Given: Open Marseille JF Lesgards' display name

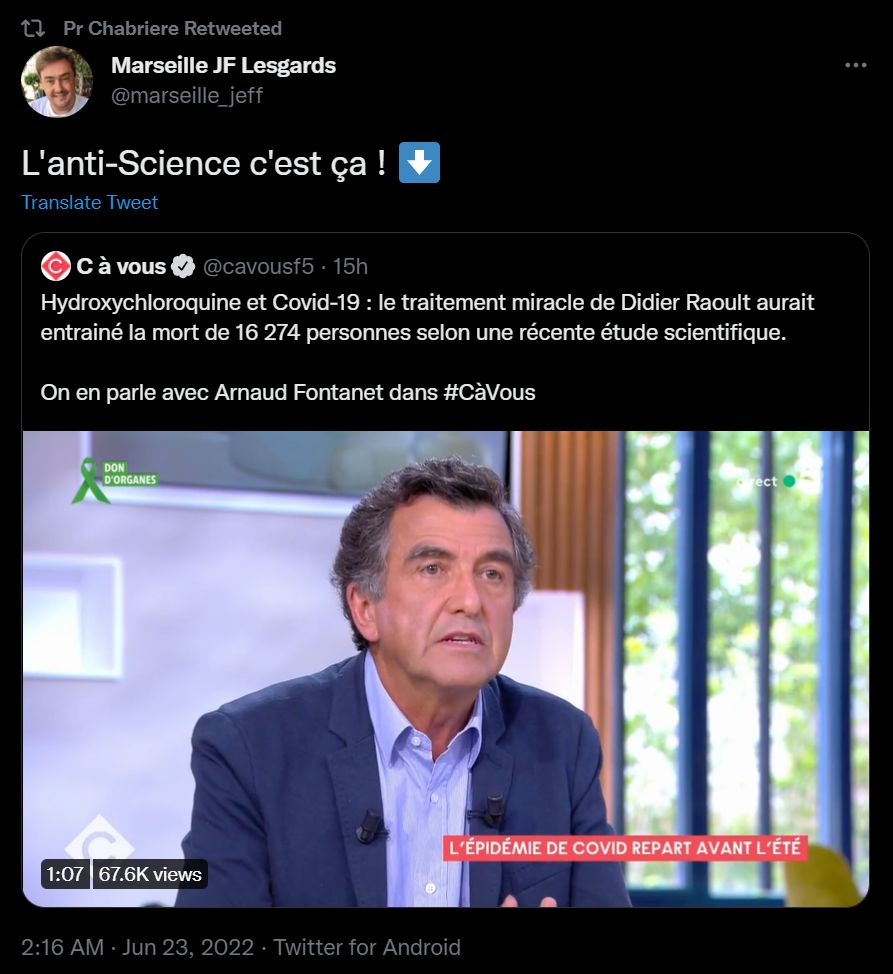Looking at the screenshot, I should coord(223,66).
